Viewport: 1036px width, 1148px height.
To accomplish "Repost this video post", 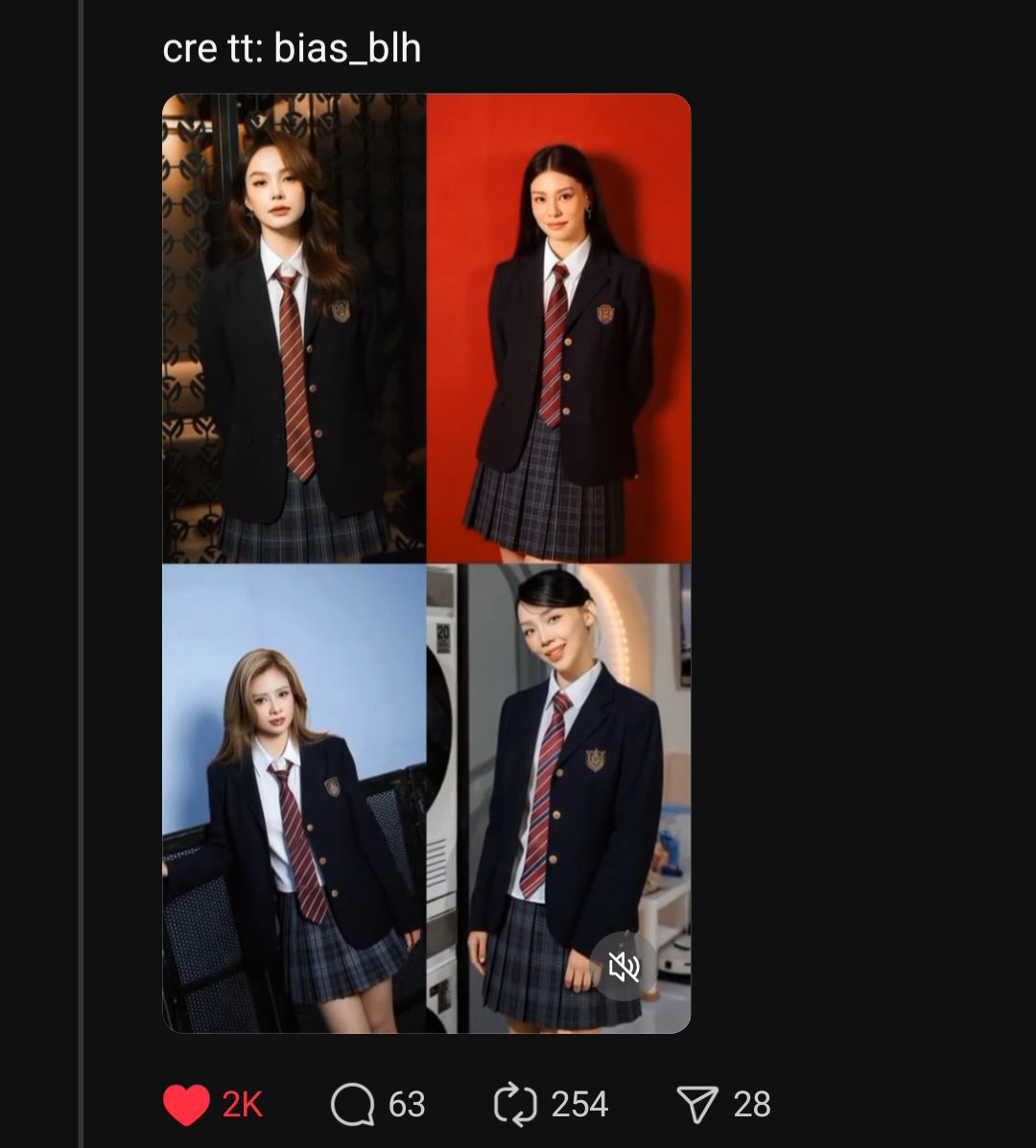I will click(515, 1105).
